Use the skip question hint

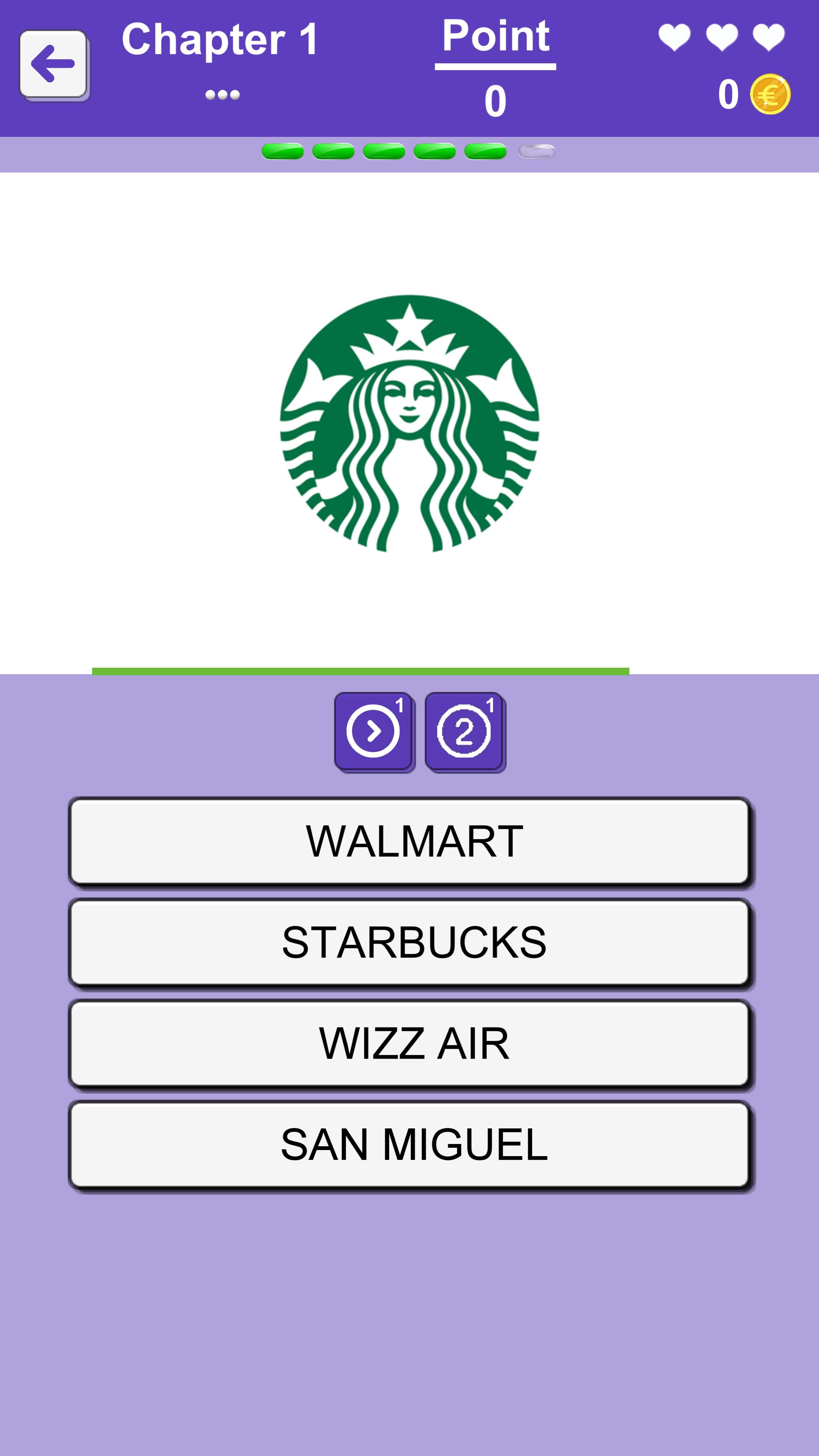click(373, 731)
